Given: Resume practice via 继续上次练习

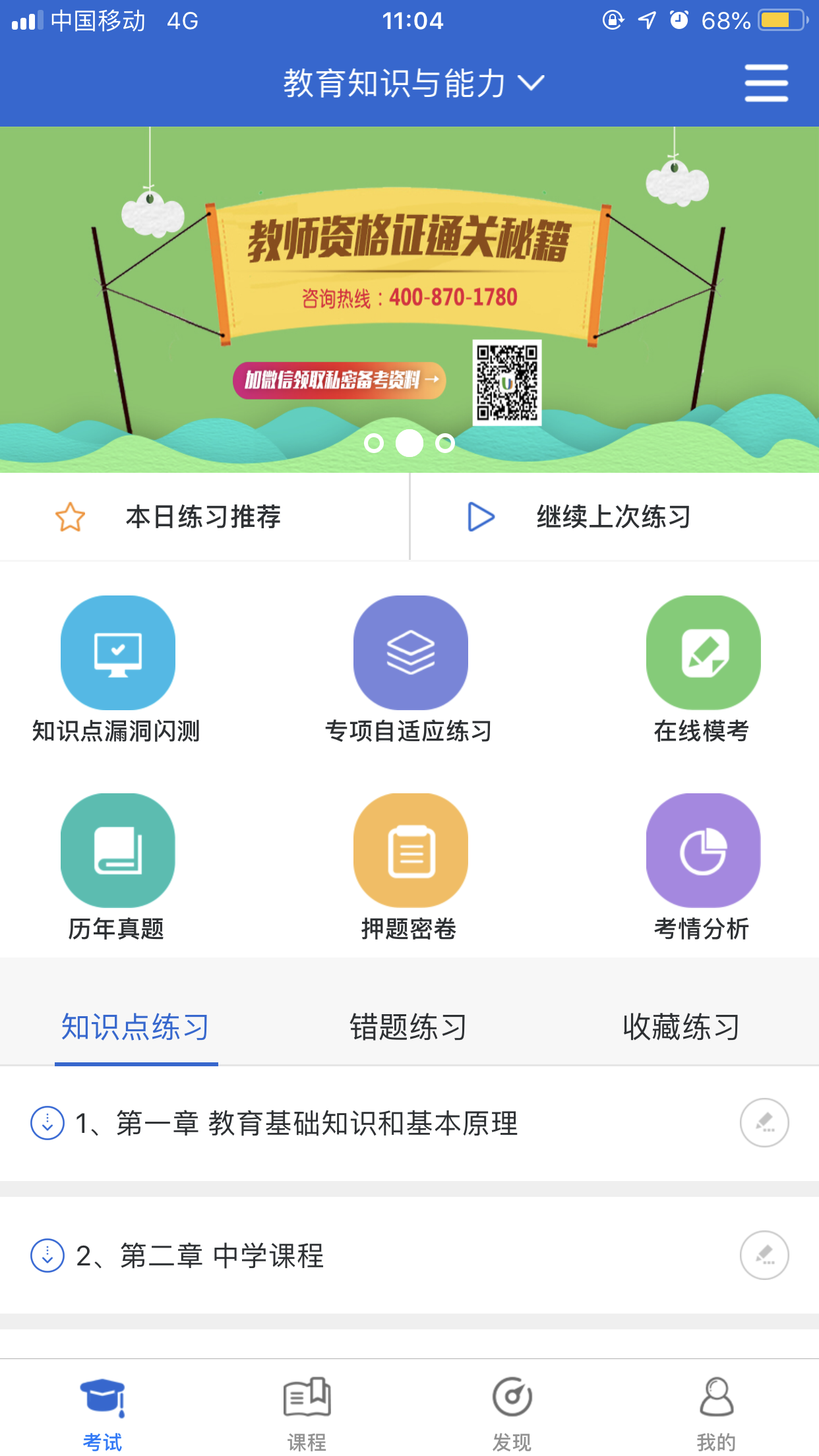Looking at the screenshot, I should pyautogui.click(x=613, y=518).
